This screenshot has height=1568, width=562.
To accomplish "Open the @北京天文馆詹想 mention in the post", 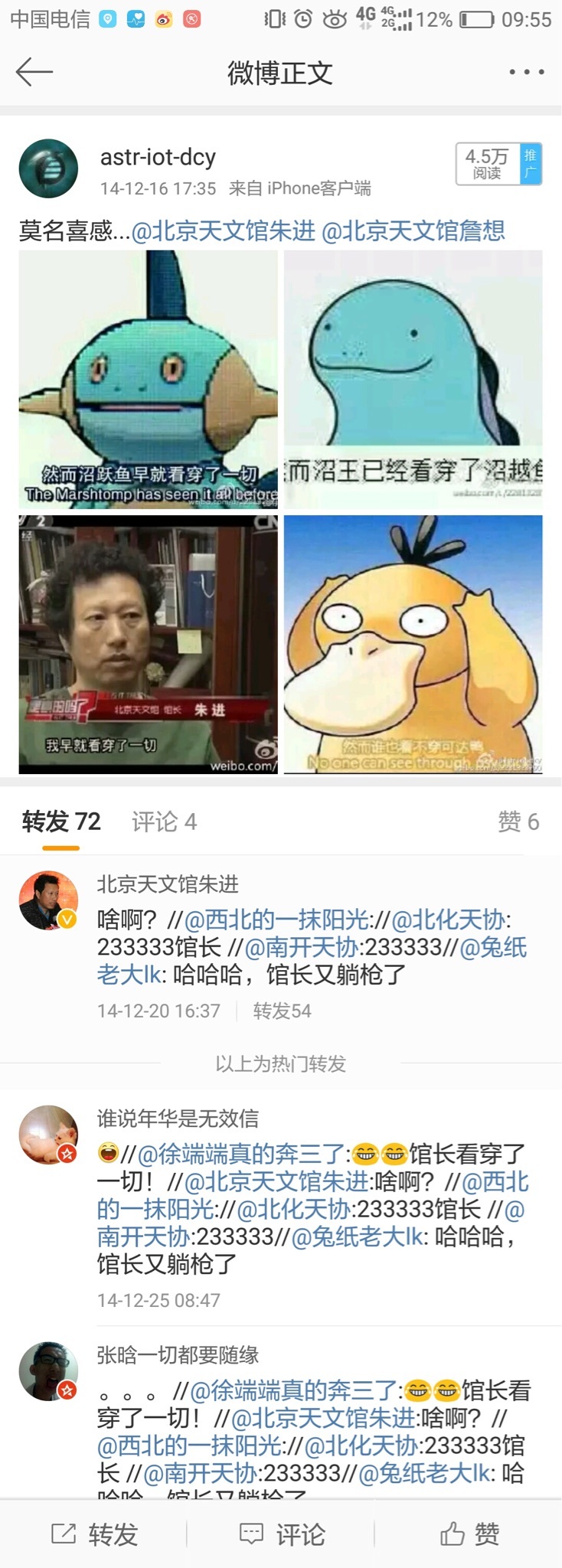I will coord(413,230).
